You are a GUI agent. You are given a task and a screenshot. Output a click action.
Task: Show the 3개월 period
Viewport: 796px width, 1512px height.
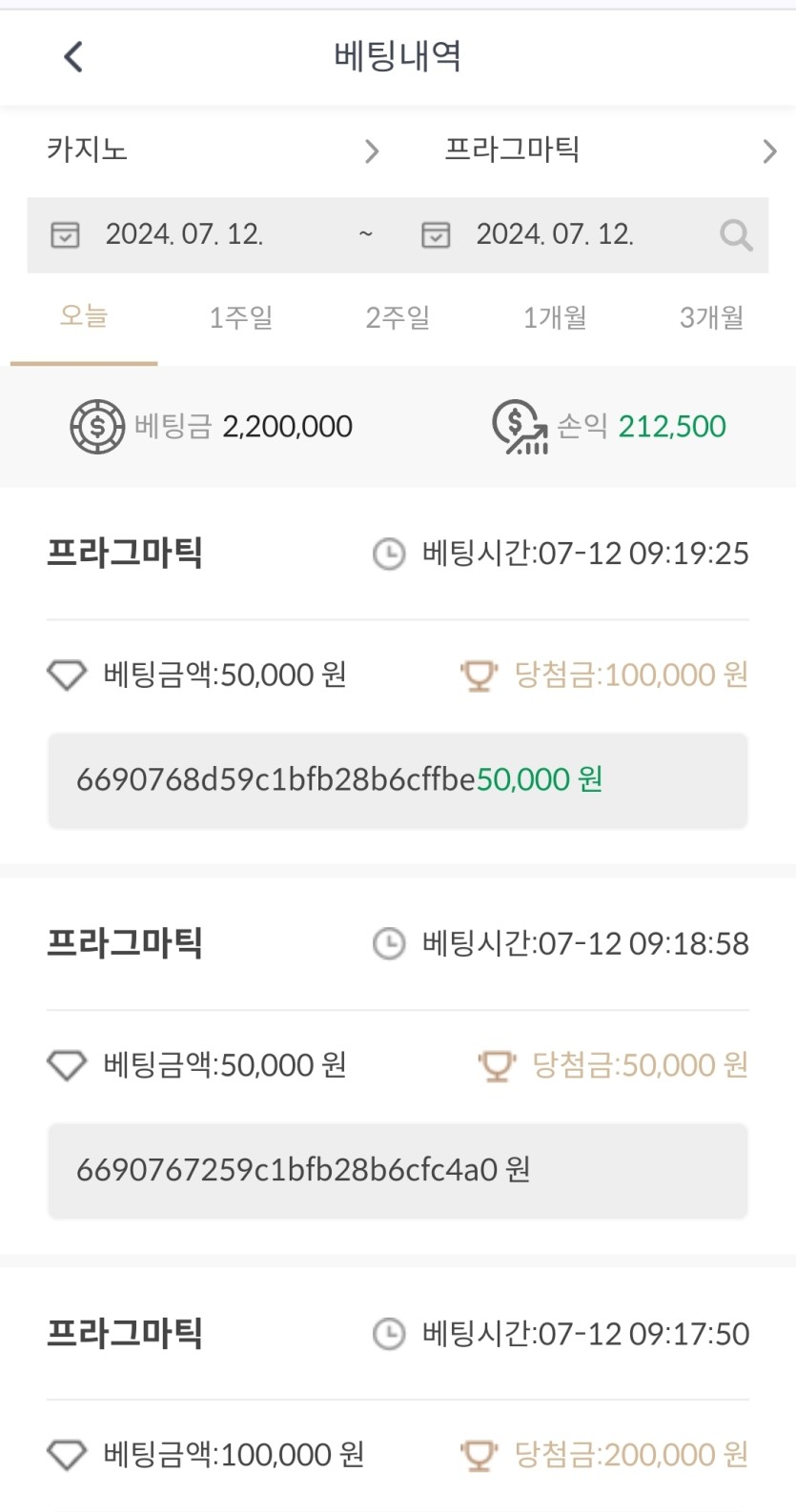pos(712,317)
